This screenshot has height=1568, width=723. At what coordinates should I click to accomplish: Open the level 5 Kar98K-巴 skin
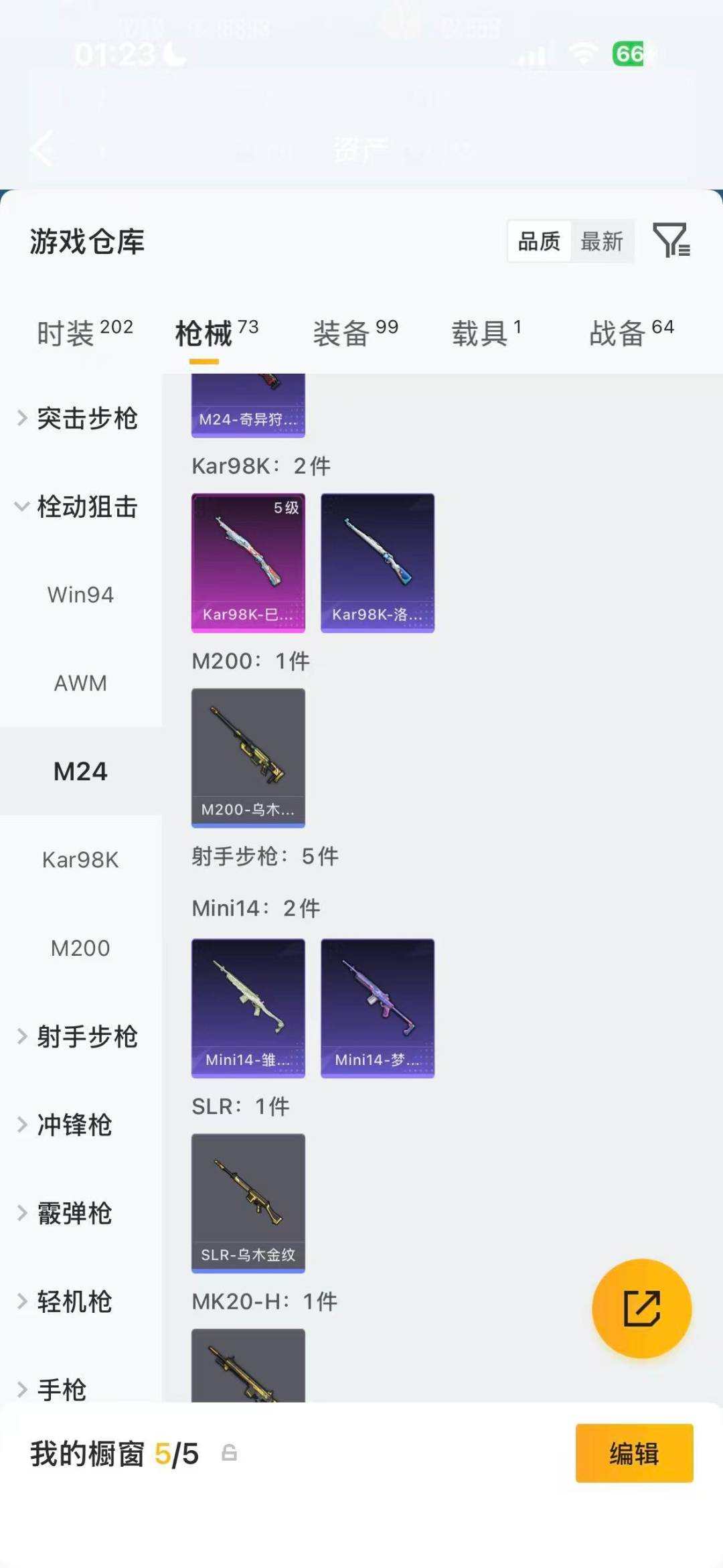click(x=248, y=563)
